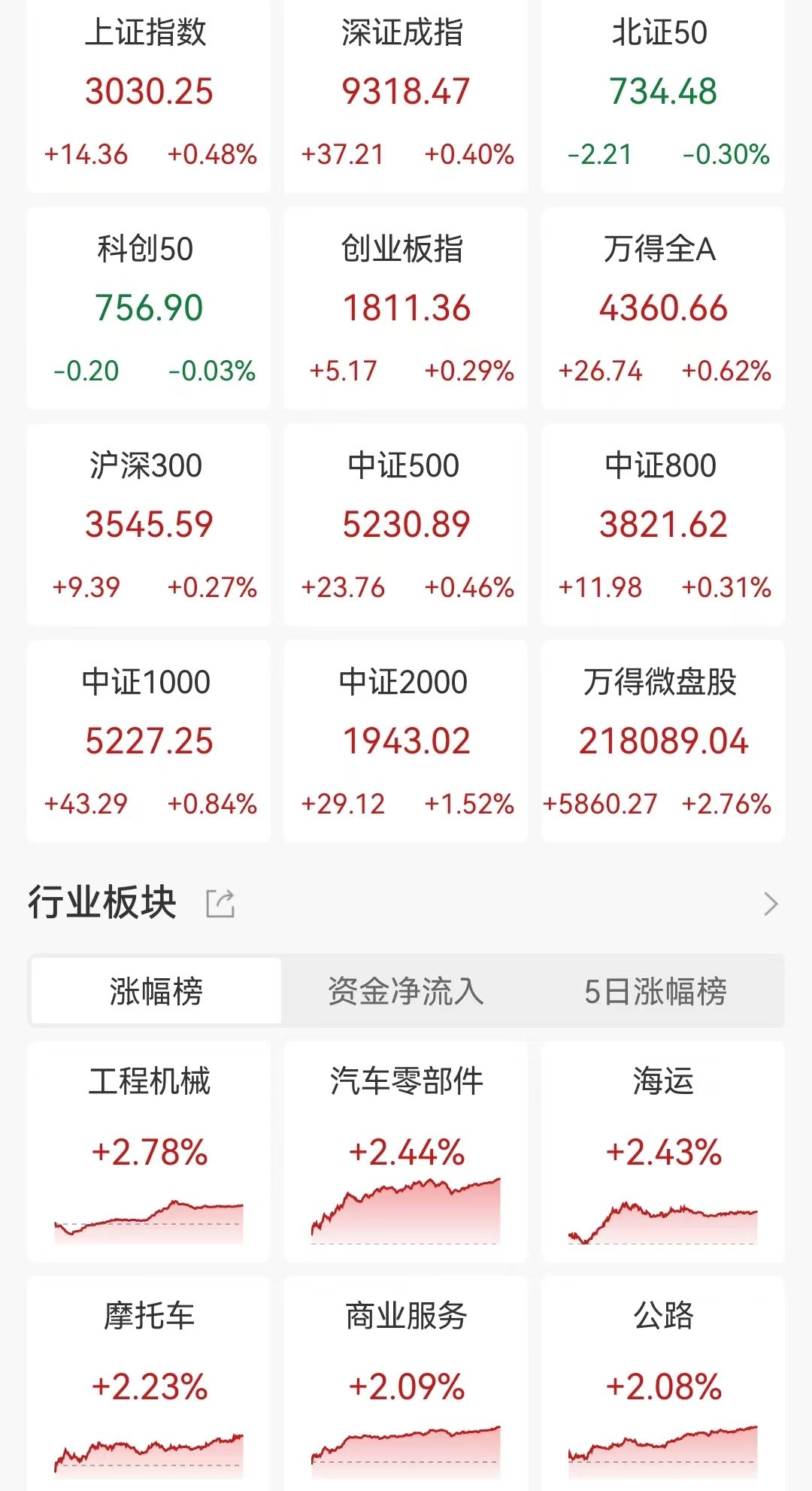Open 创业板指 index details
Screen dimensions: 812x1491
[x=406, y=308]
